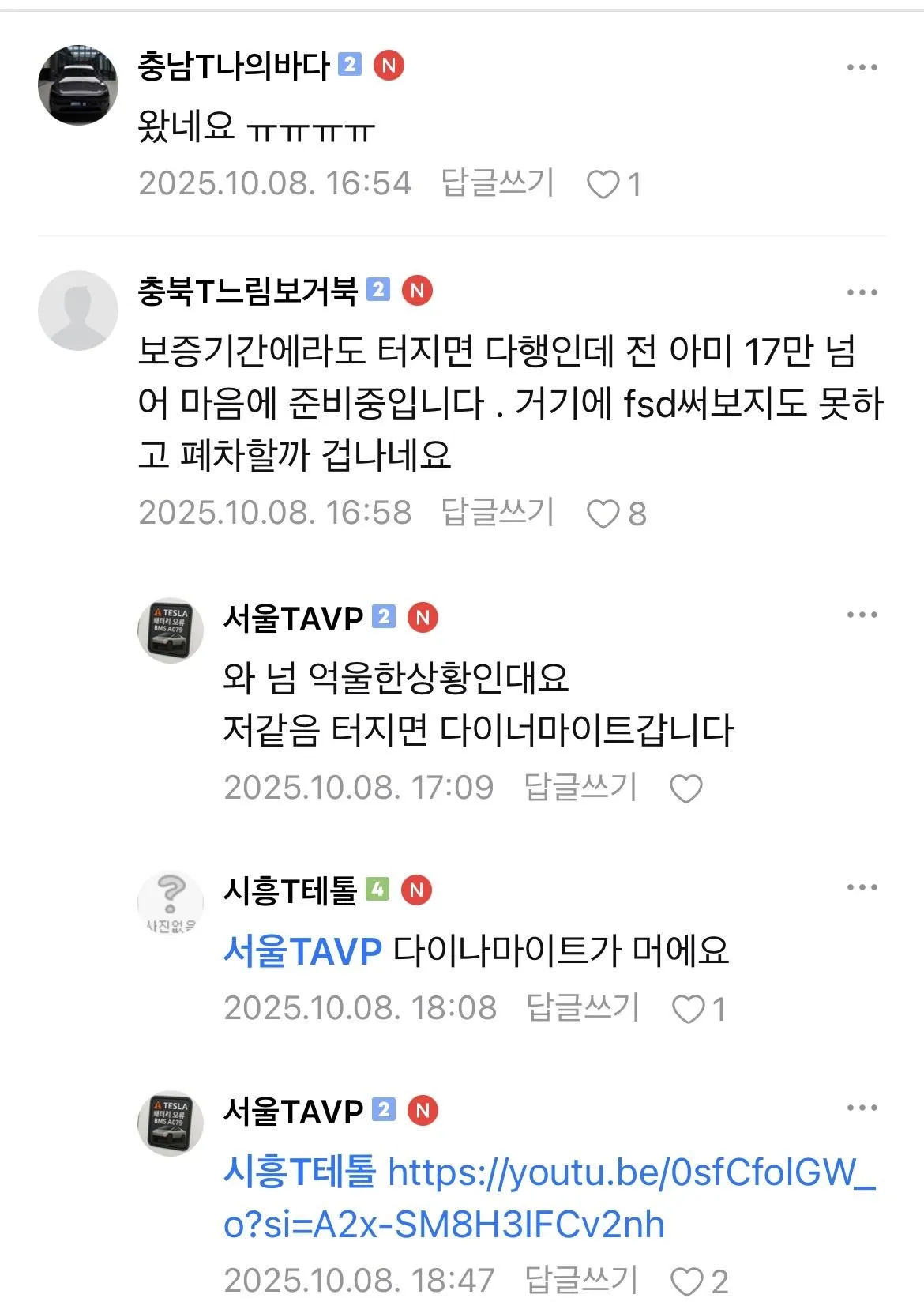The height and width of the screenshot is (1302, 924).
Task: Tap 답글쓰기 under the 18:47 reply
Action: [x=580, y=1280]
